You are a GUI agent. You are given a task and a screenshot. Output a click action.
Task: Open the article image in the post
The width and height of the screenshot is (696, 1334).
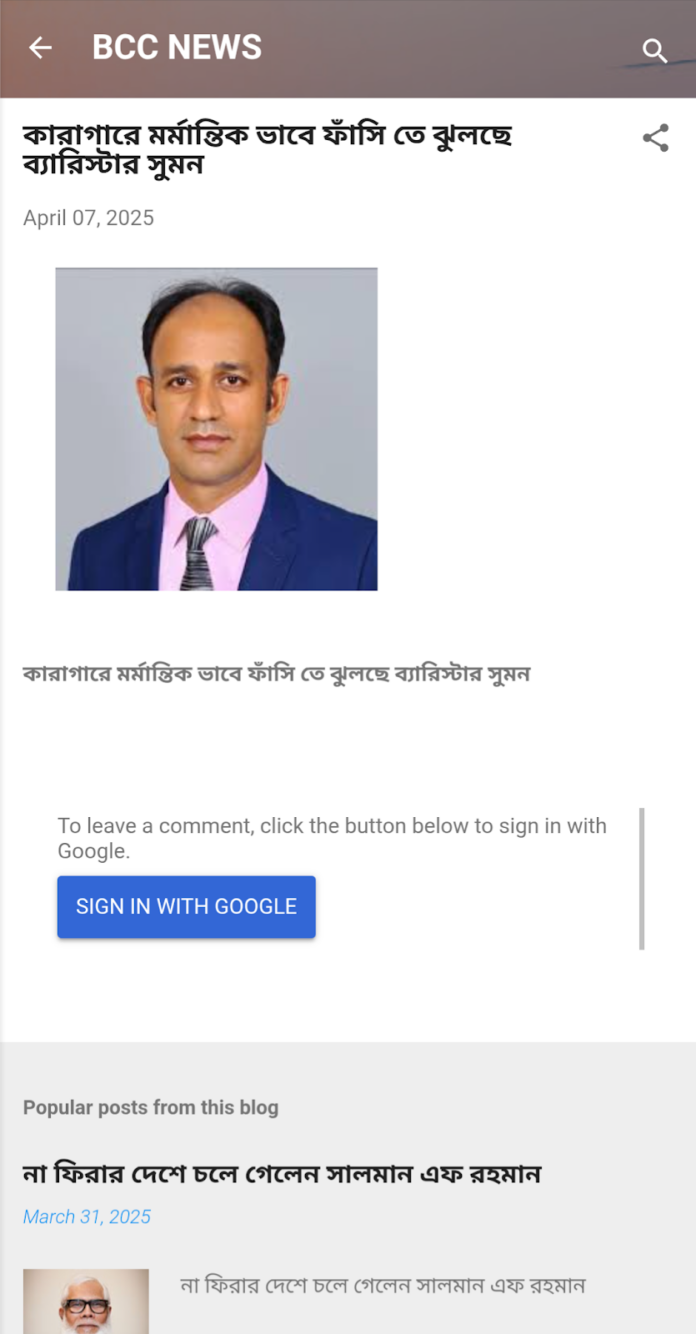216,429
